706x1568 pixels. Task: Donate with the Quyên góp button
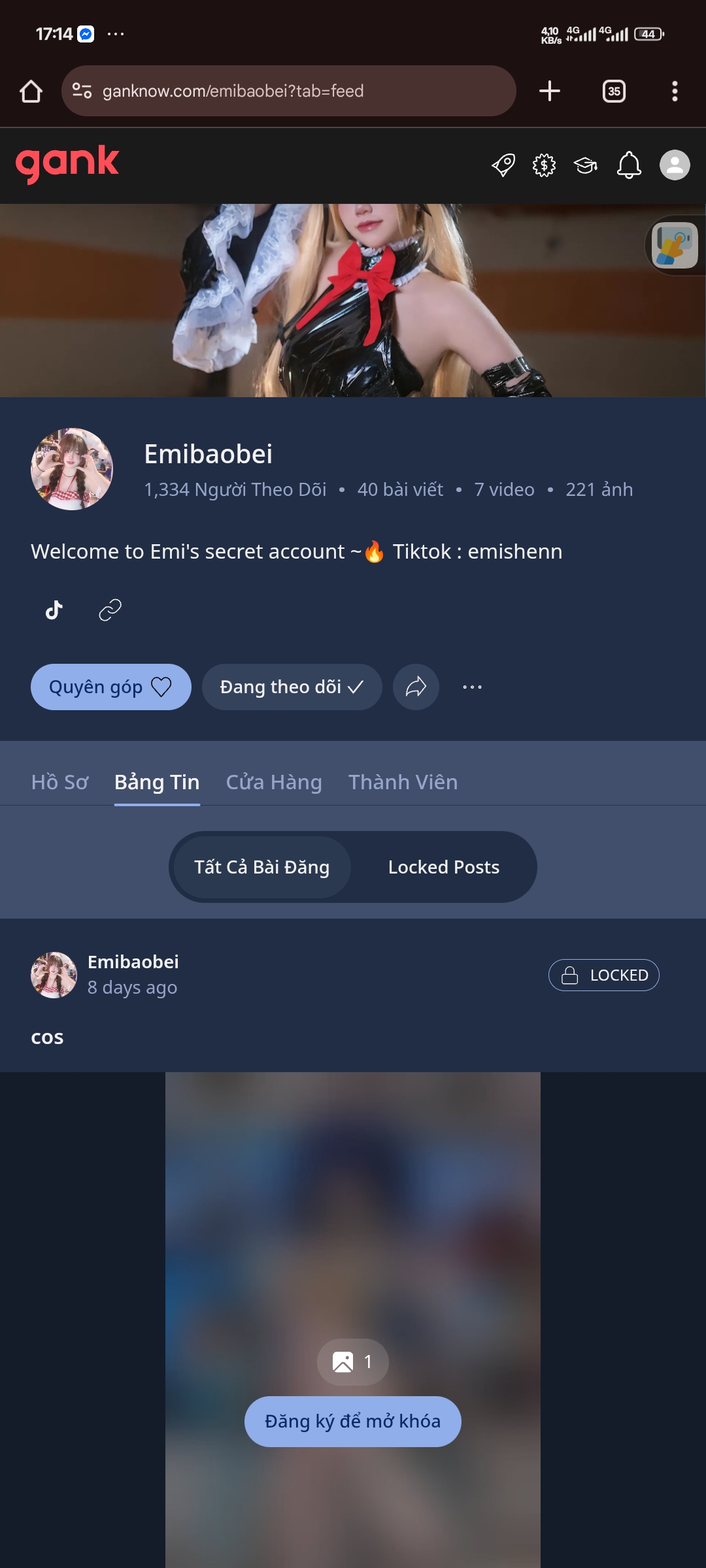click(x=110, y=687)
